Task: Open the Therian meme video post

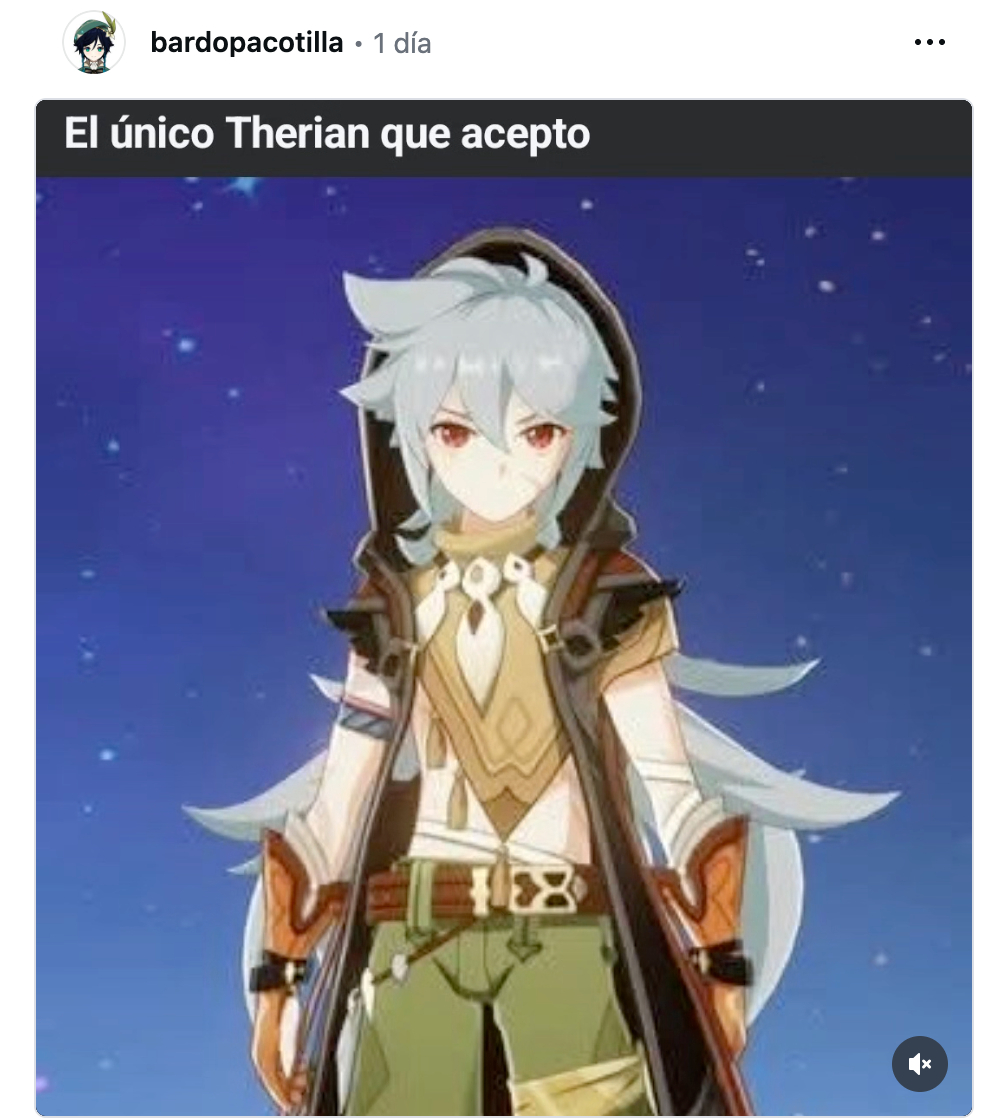Action: 503,640
